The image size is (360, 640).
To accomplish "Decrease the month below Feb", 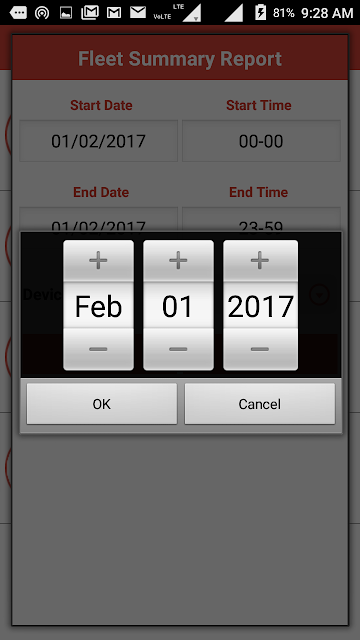I will pyautogui.click(x=98, y=349).
